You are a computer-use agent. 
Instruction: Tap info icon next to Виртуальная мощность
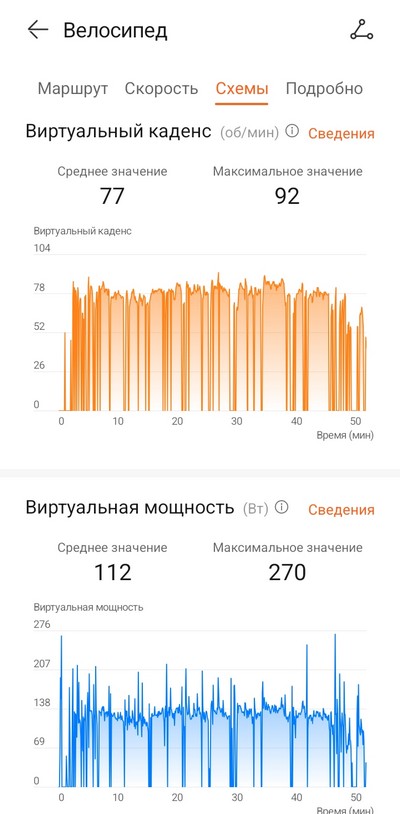(x=281, y=507)
